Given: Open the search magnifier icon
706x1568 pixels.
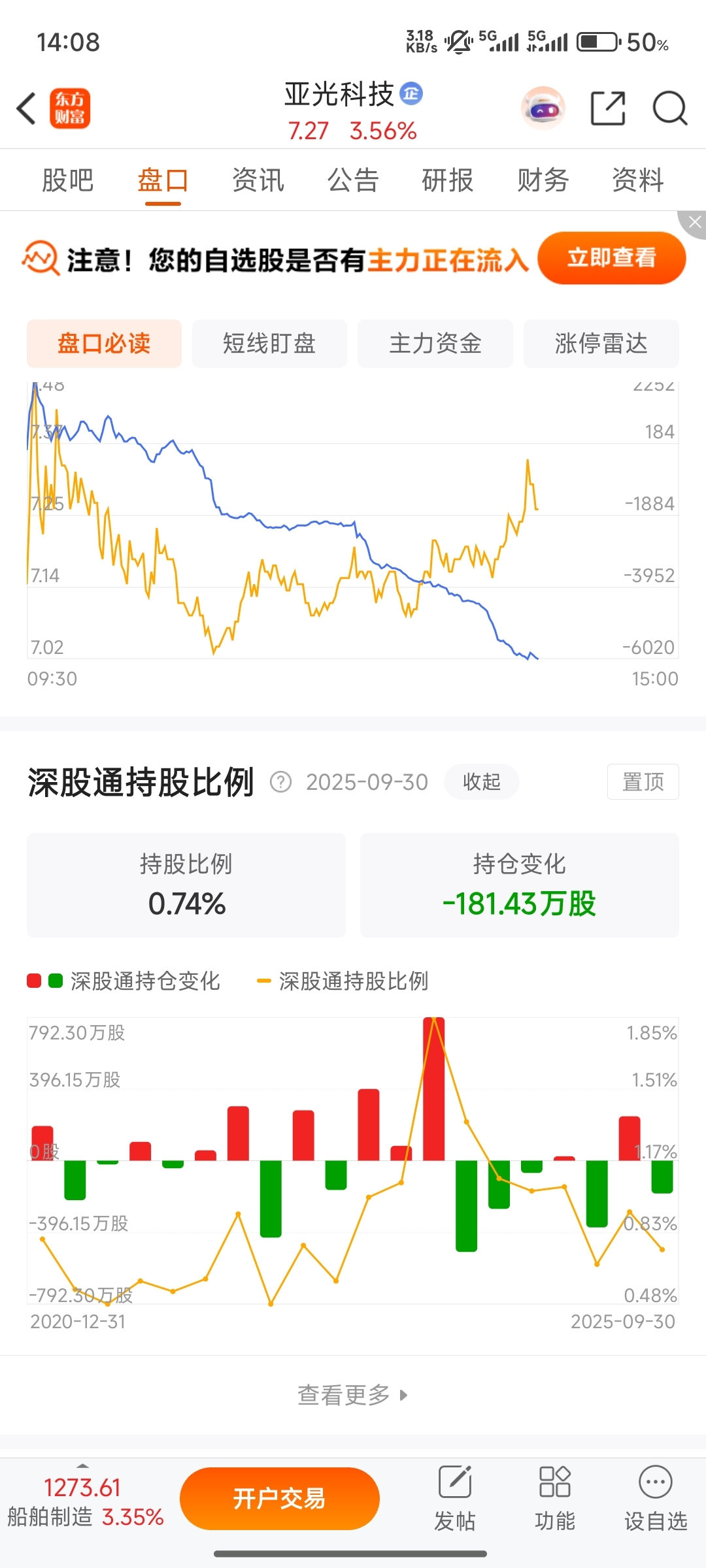Looking at the screenshot, I should [670, 108].
